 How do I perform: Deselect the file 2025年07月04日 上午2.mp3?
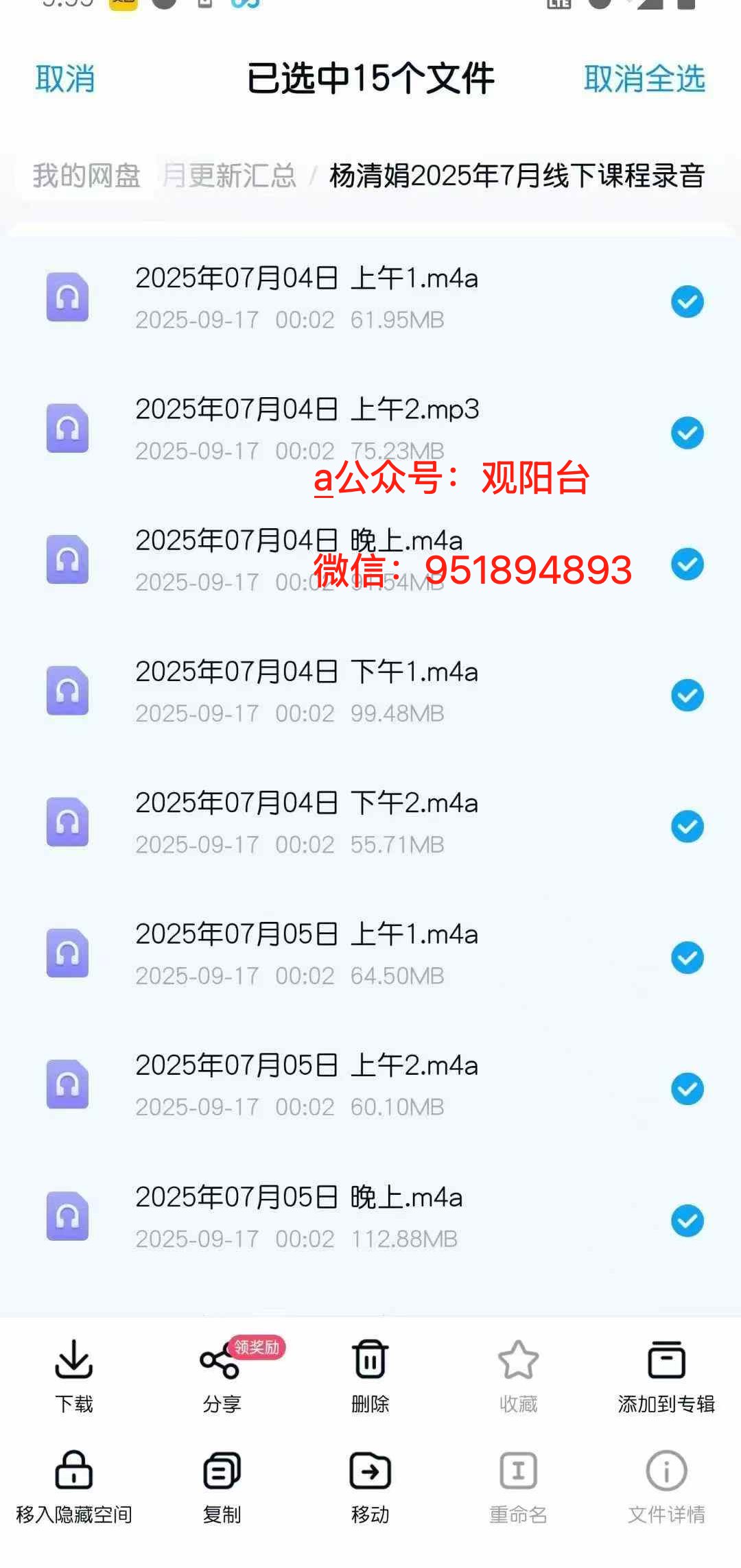(x=687, y=433)
